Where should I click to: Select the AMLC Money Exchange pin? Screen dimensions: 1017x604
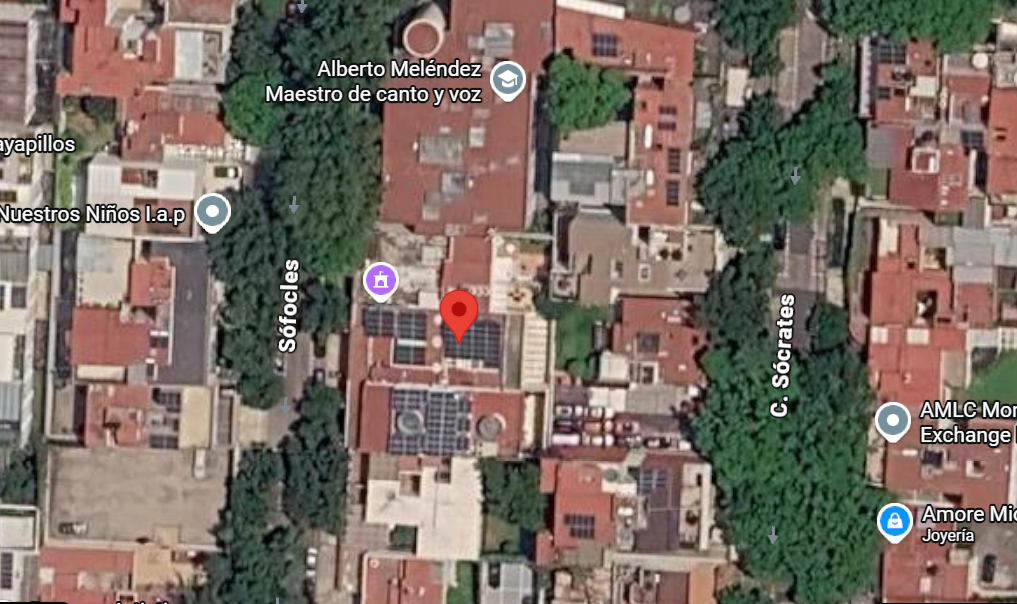tap(892, 422)
